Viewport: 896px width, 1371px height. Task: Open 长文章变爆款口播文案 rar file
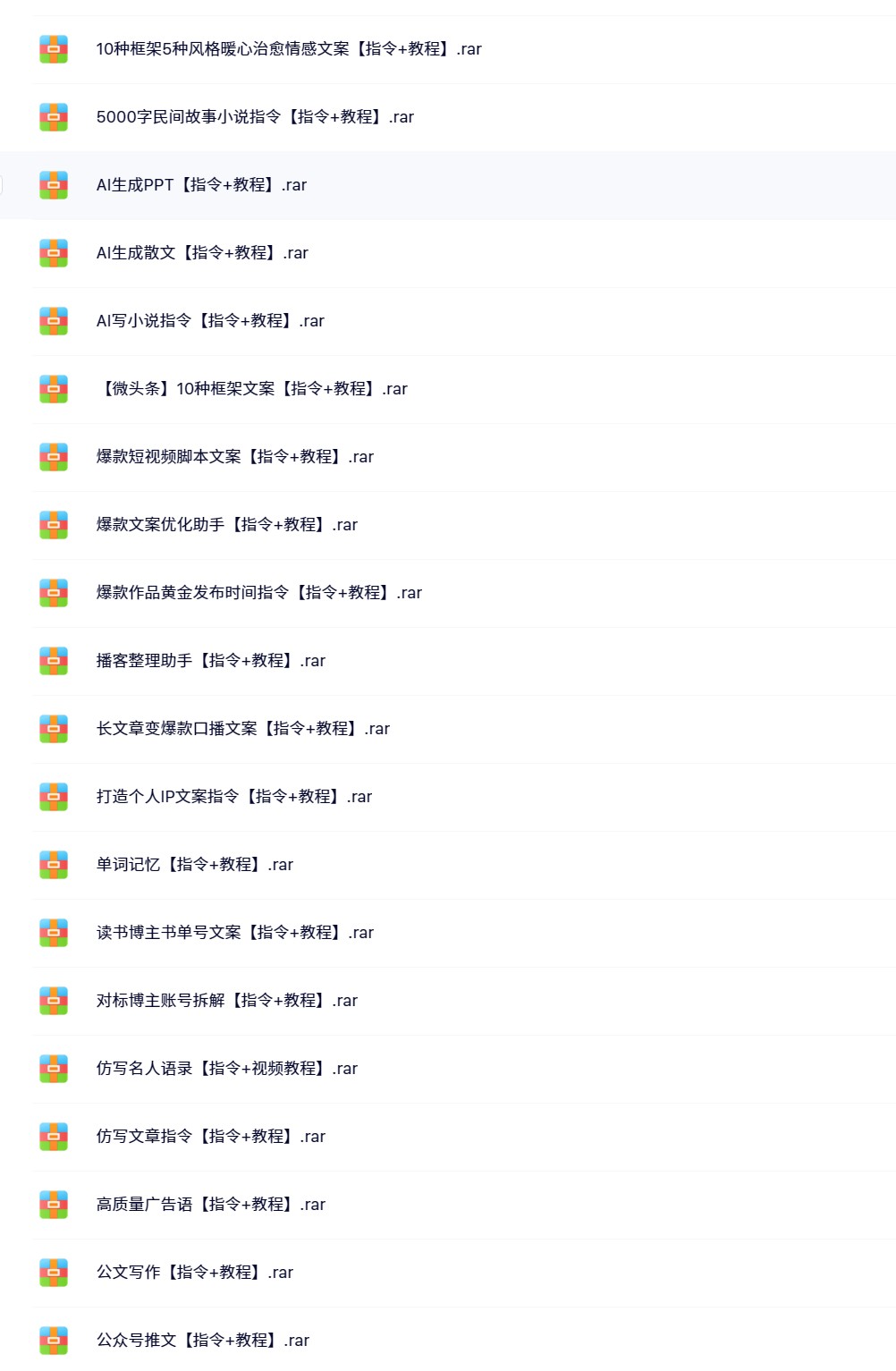tap(242, 729)
